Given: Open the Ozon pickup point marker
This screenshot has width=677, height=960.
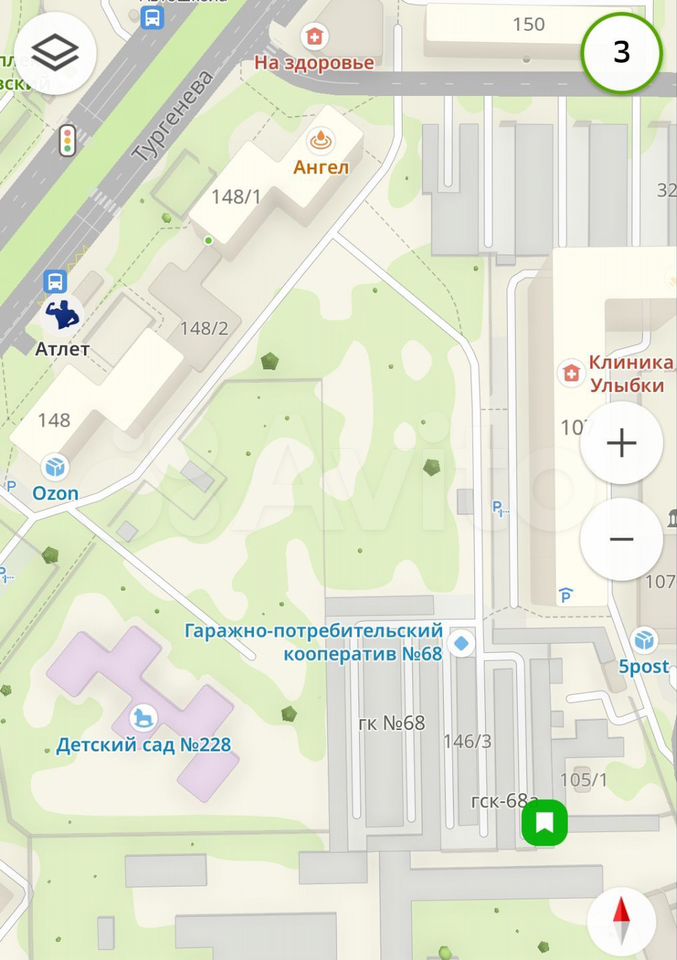Looking at the screenshot, I should click(55, 467).
